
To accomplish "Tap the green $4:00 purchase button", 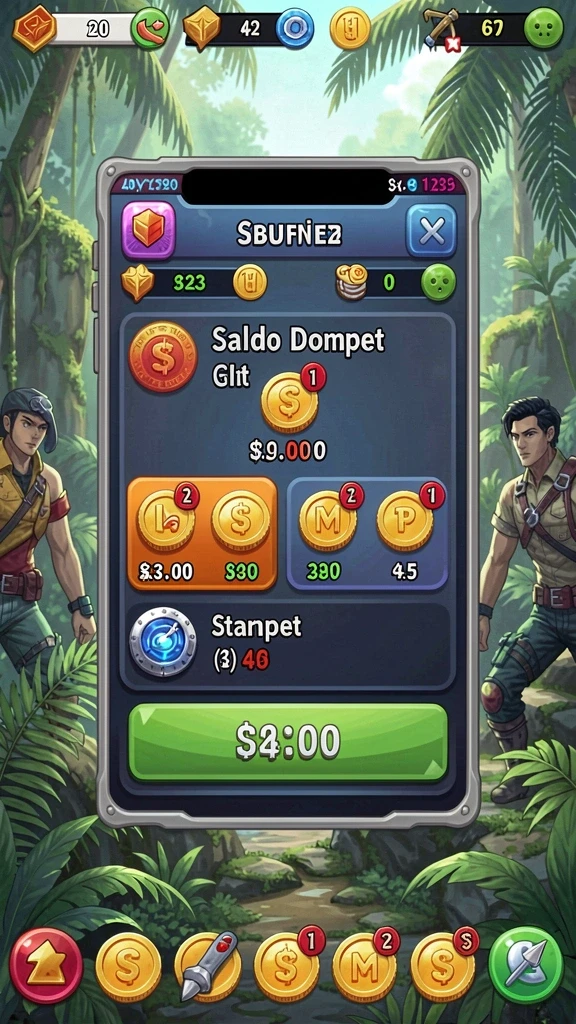I will 288,743.
